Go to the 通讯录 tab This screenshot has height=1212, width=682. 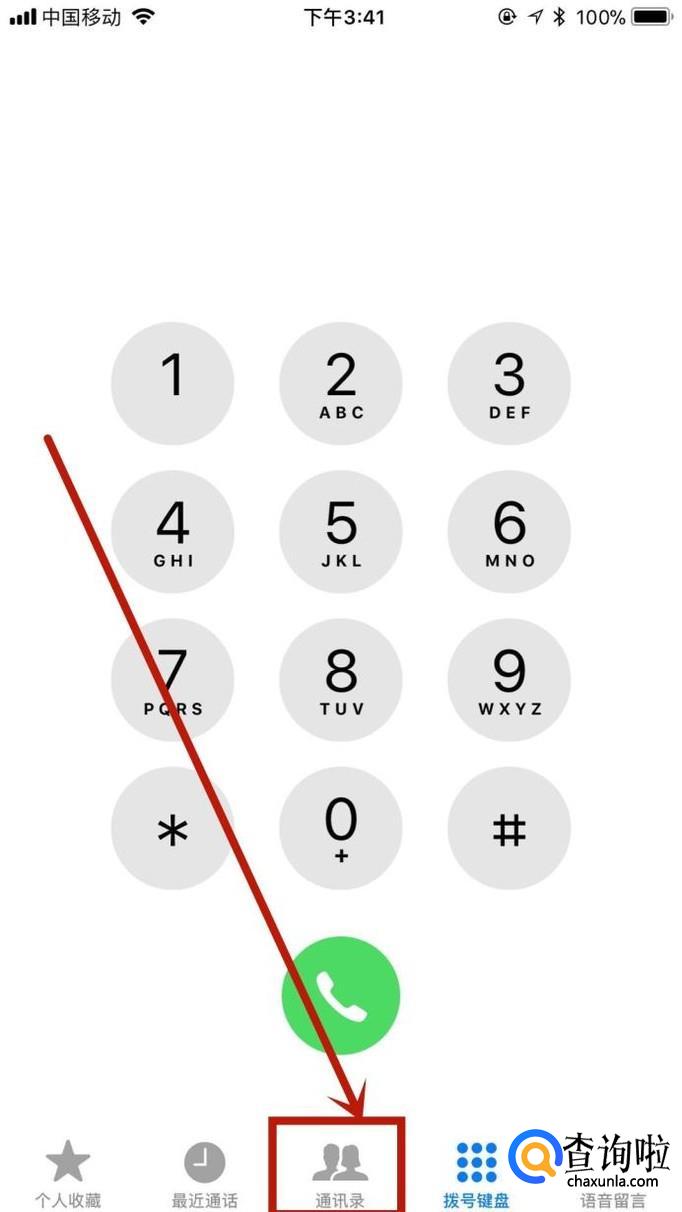click(x=340, y=1174)
